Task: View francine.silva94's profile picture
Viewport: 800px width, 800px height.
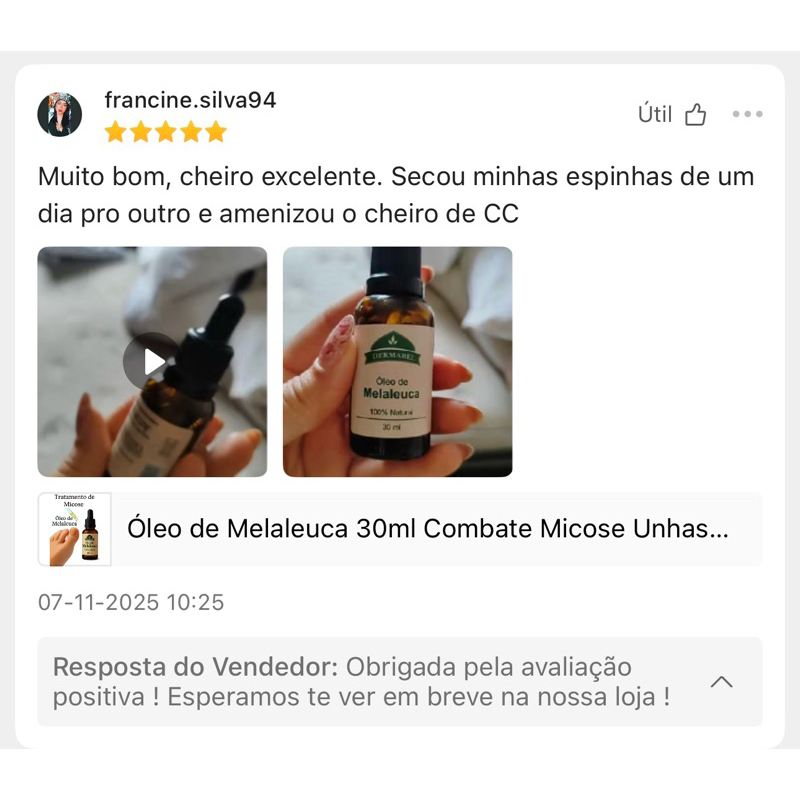Action: click(x=60, y=114)
